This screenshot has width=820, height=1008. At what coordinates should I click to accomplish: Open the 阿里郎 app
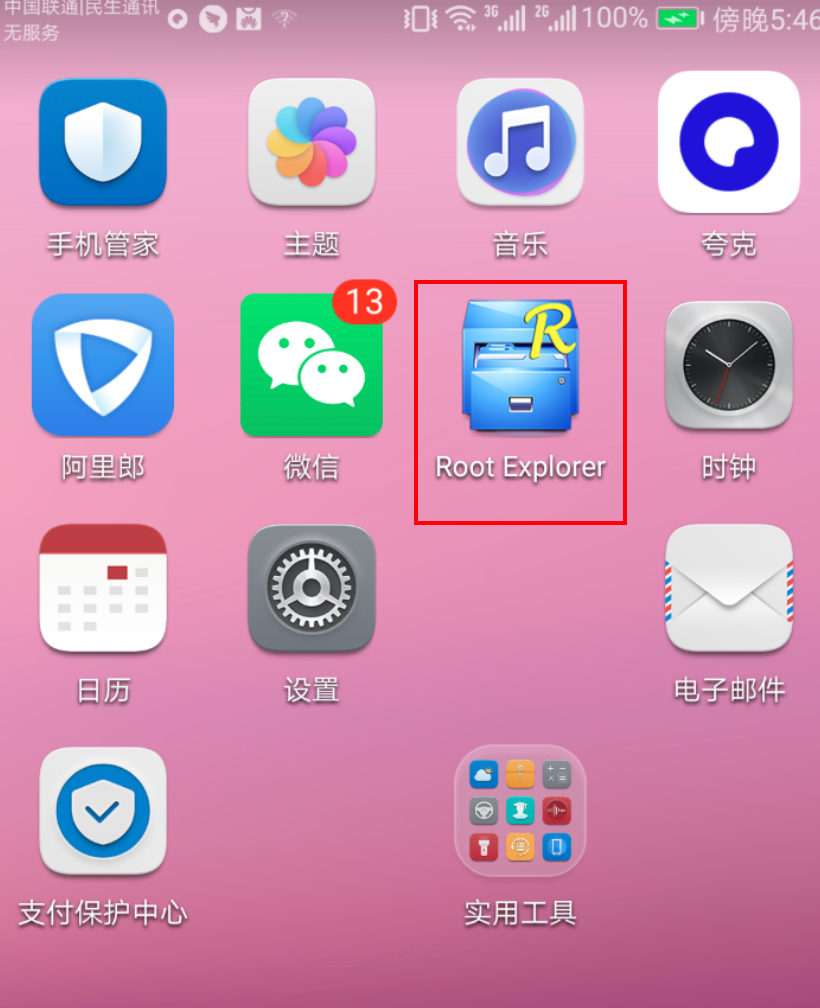(103, 365)
